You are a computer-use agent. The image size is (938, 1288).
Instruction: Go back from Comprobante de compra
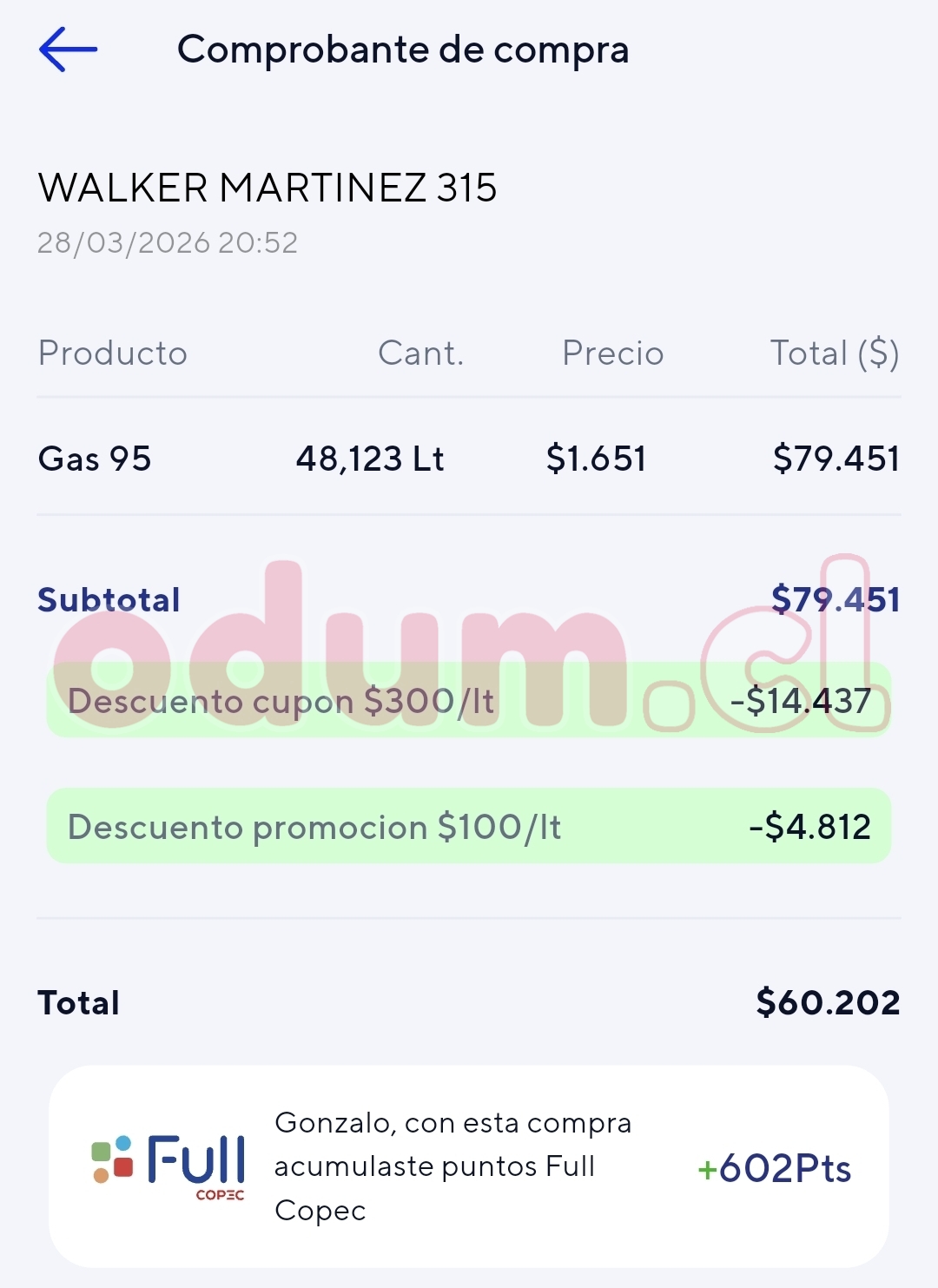coord(68,50)
